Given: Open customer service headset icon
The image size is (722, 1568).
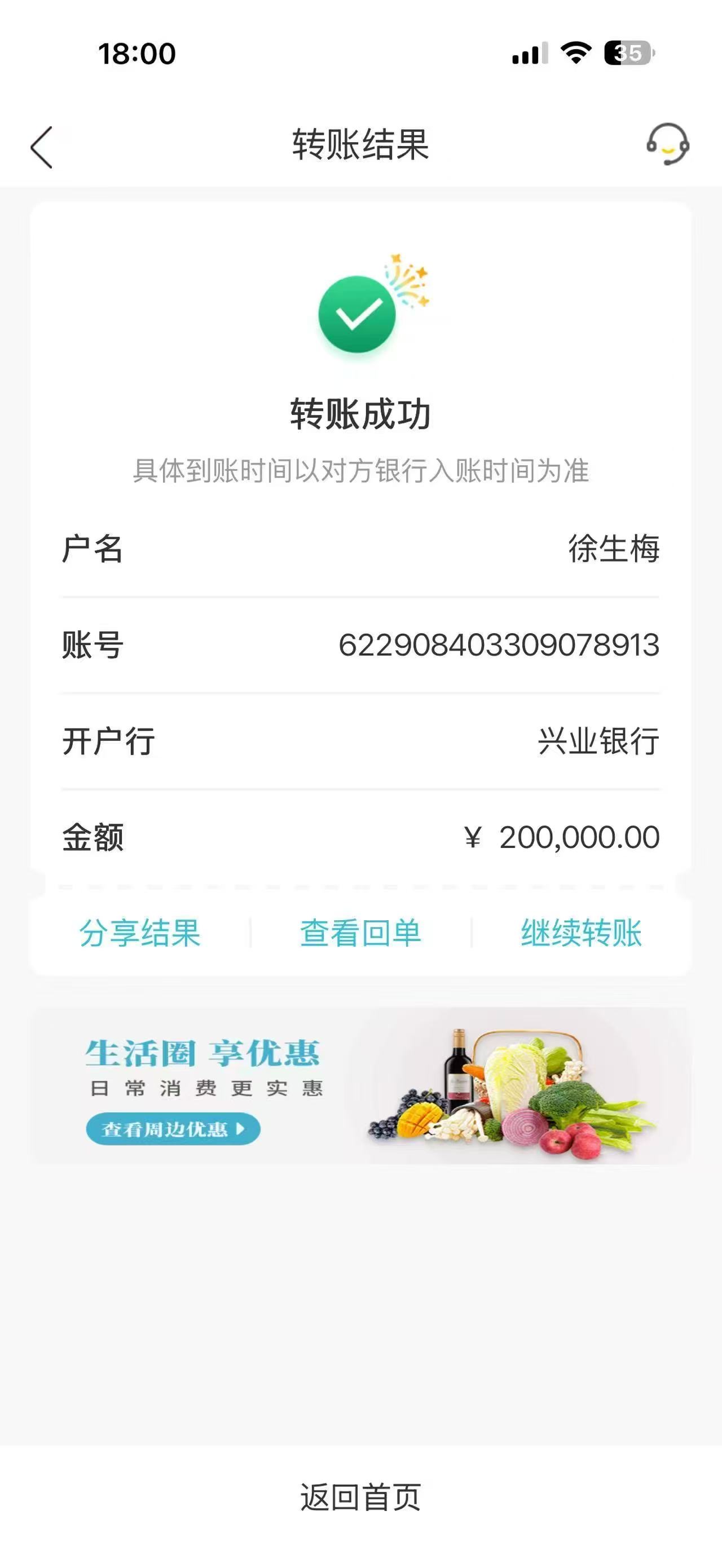Looking at the screenshot, I should (x=667, y=145).
